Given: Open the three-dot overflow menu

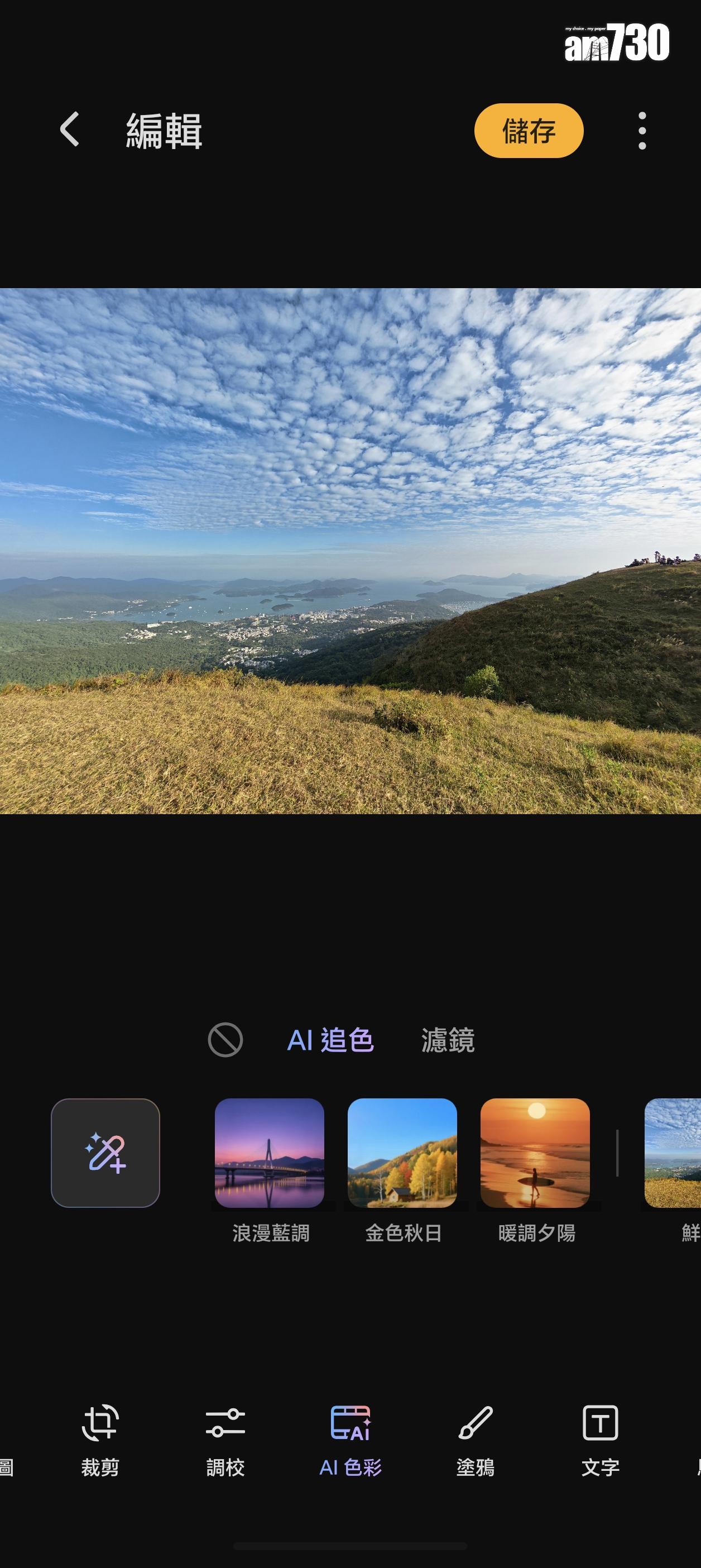Looking at the screenshot, I should click(642, 130).
